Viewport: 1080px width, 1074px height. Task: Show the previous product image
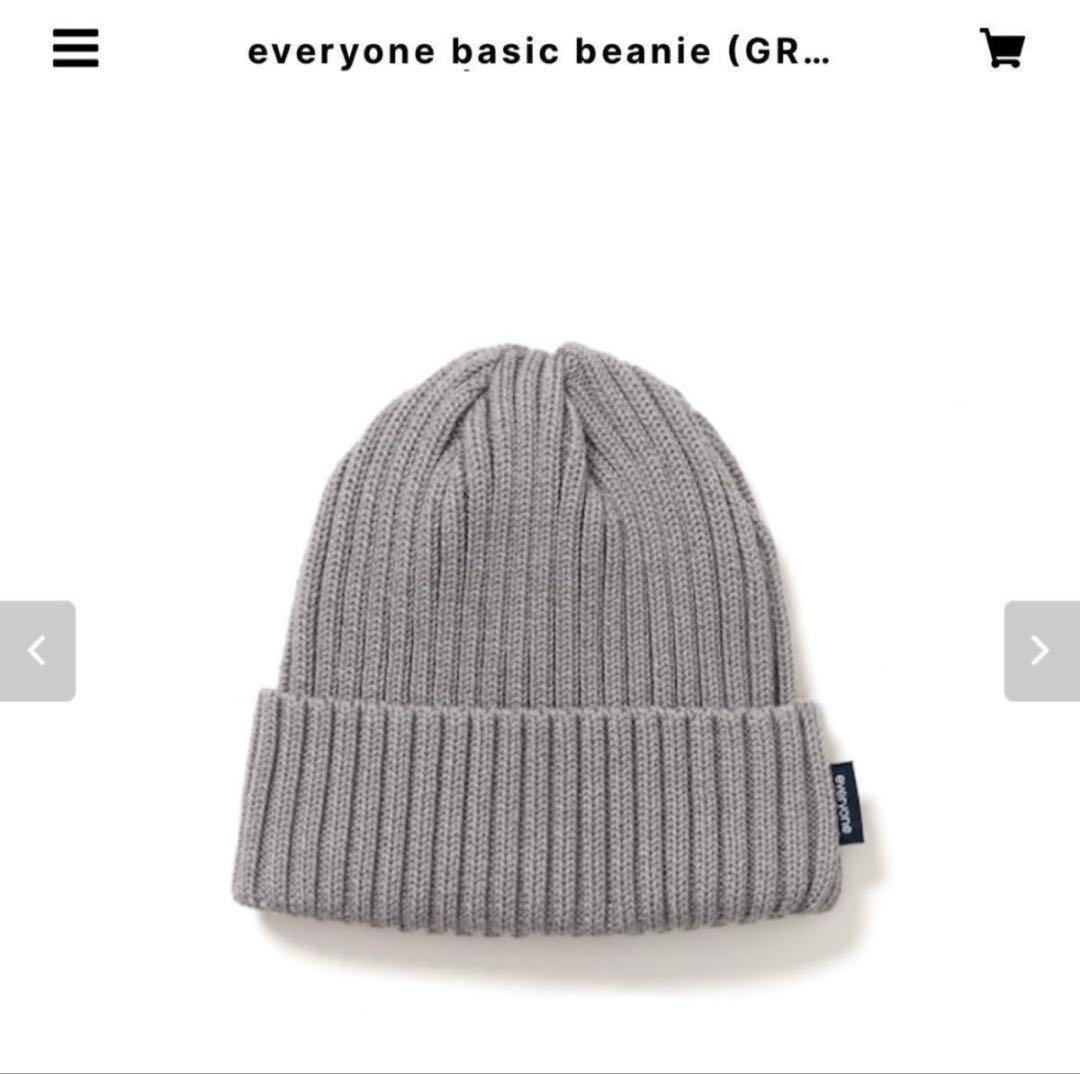click(38, 651)
